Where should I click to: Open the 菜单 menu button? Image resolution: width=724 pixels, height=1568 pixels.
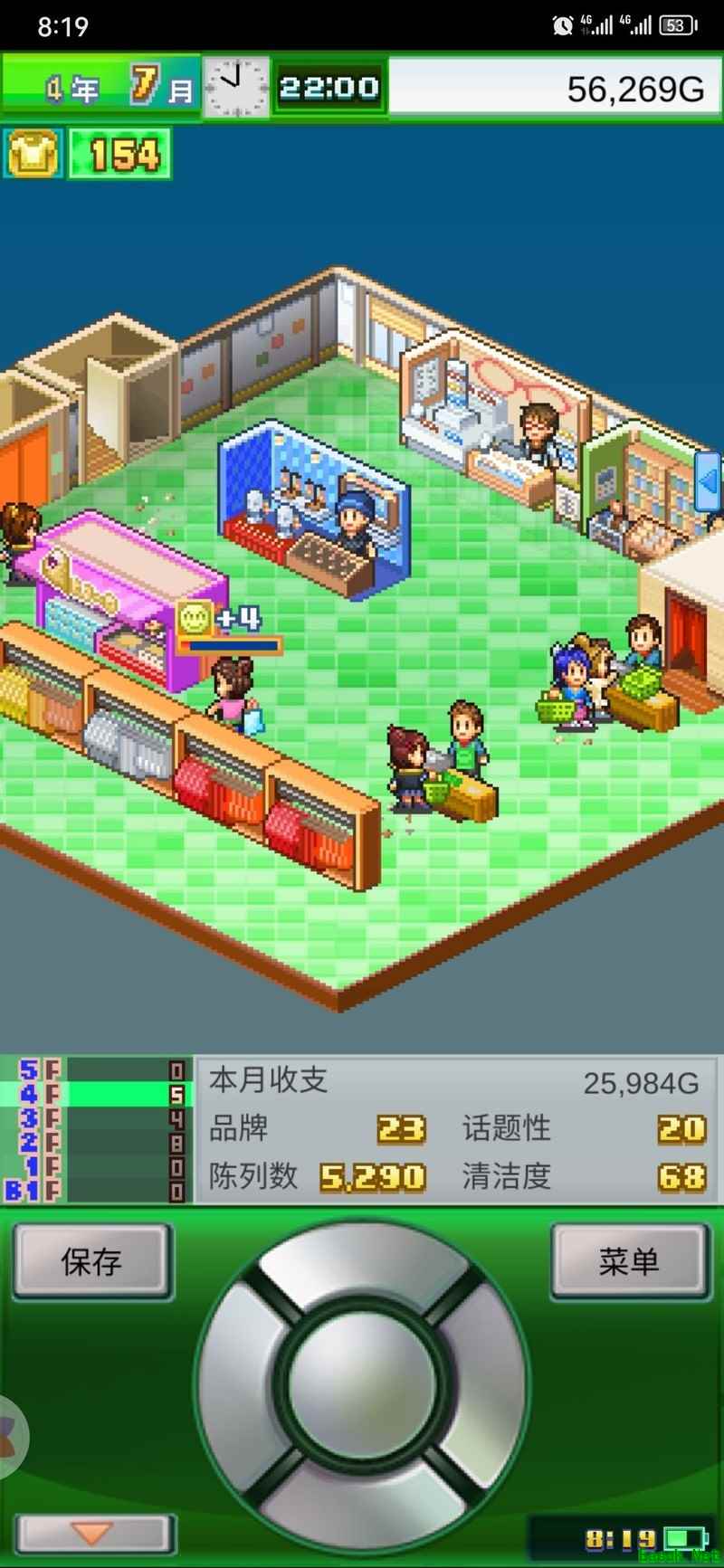pyautogui.click(x=629, y=1261)
